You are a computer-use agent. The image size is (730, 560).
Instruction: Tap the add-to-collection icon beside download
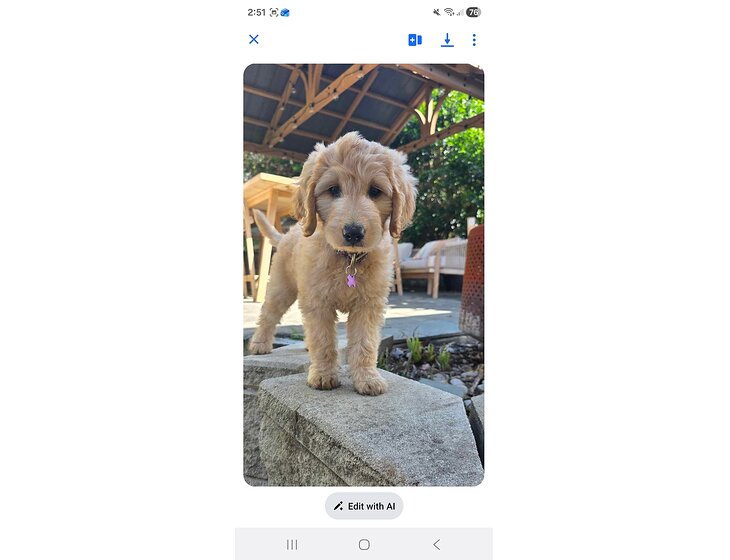(x=415, y=40)
